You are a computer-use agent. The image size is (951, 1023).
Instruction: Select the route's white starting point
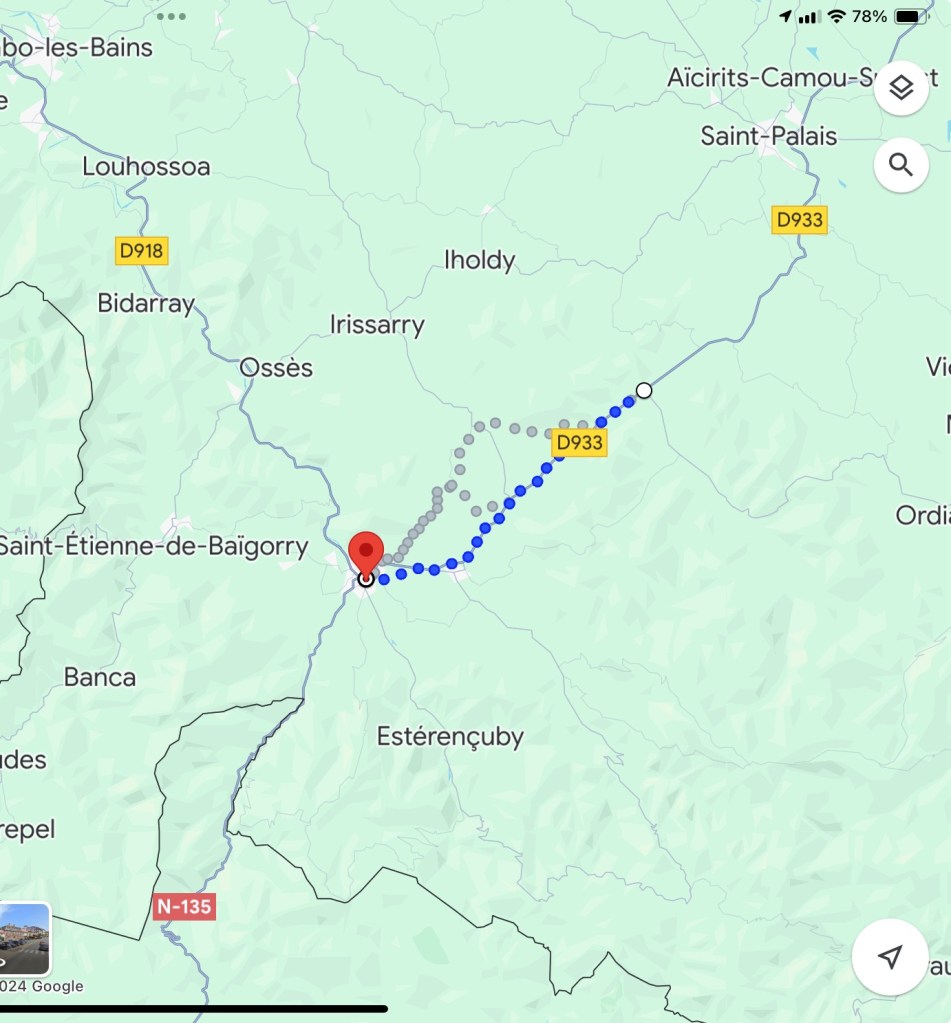(x=644, y=390)
